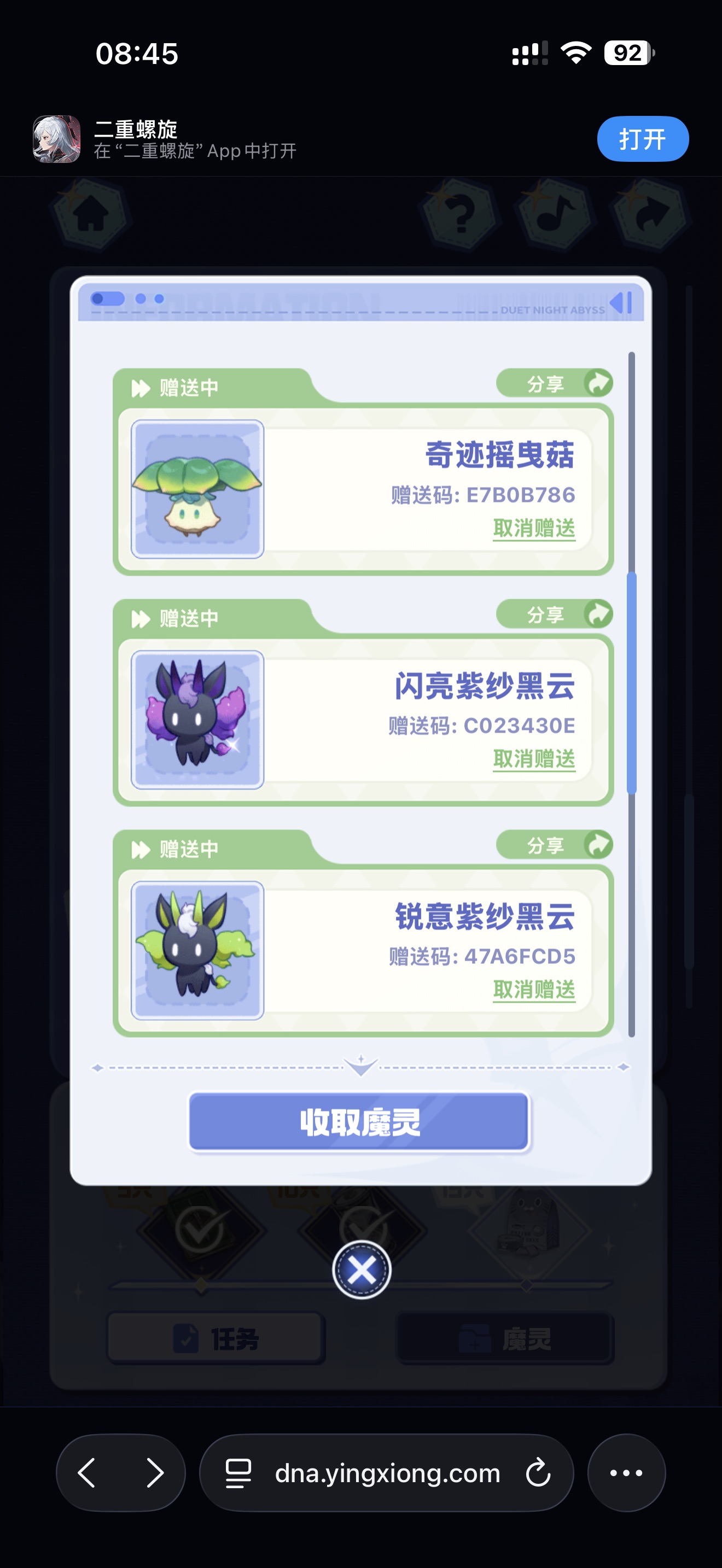This screenshot has width=722, height=1568.
Task: Share the 闪亮紫纱黑云 gift
Action: coord(554,614)
